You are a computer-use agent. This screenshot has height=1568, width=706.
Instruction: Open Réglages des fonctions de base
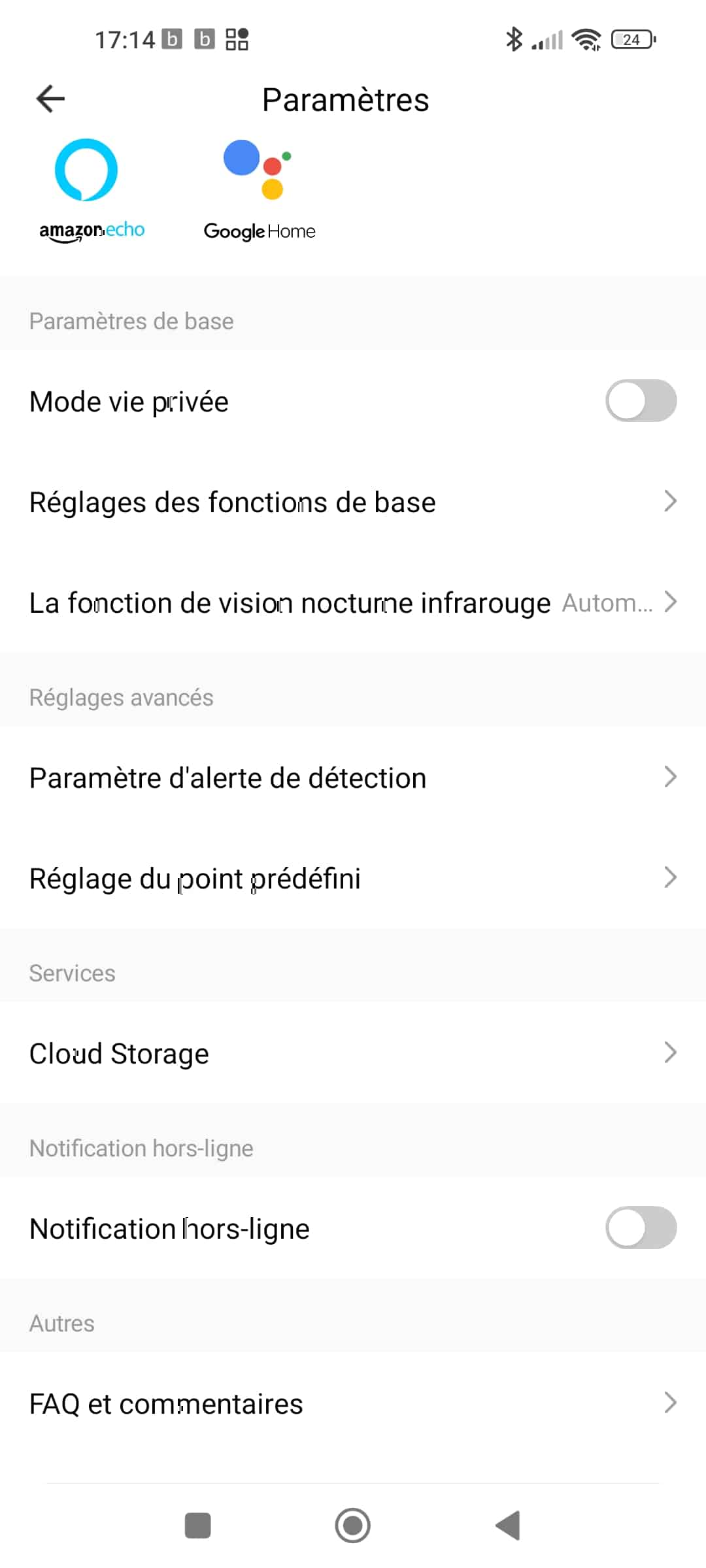point(353,502)
